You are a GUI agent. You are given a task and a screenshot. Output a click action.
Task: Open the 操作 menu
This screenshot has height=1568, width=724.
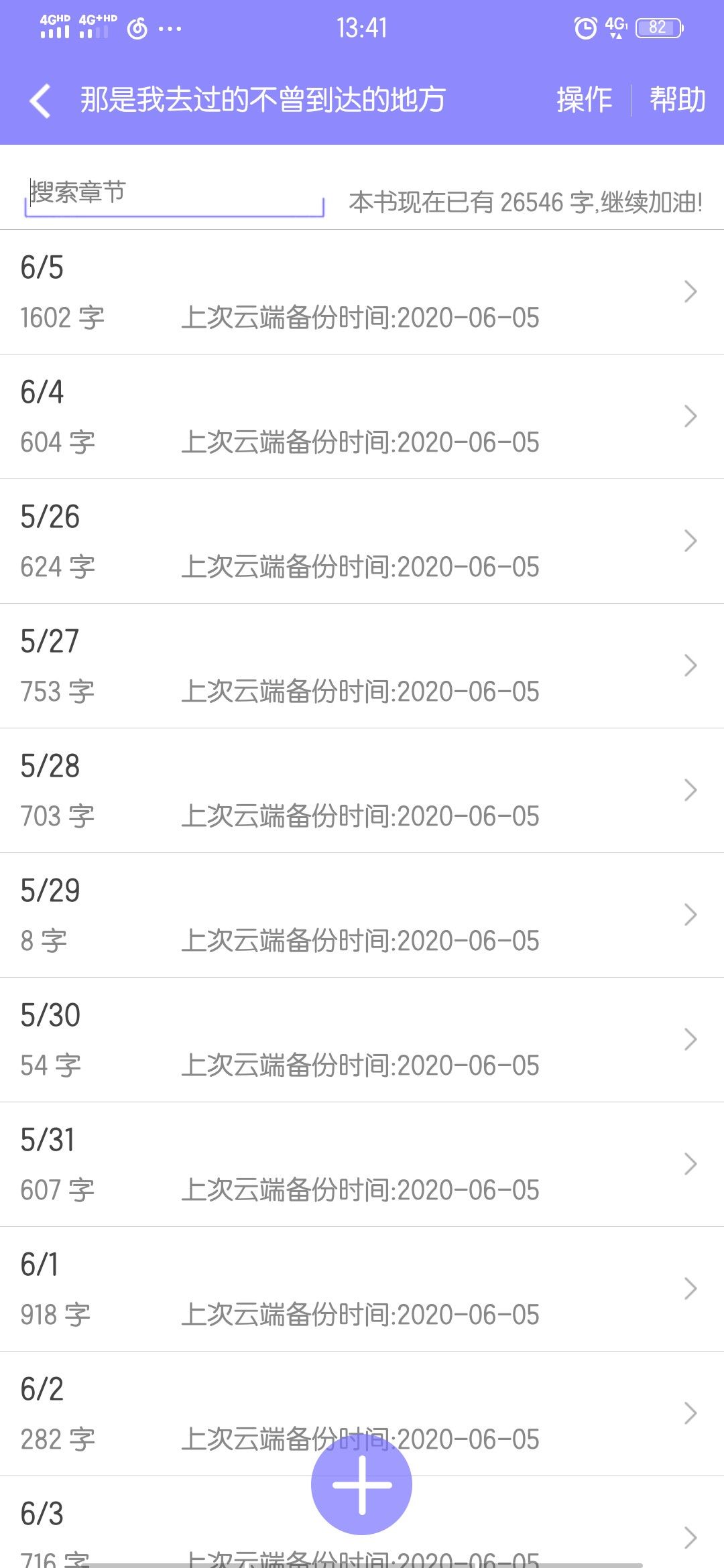[584, 100]
